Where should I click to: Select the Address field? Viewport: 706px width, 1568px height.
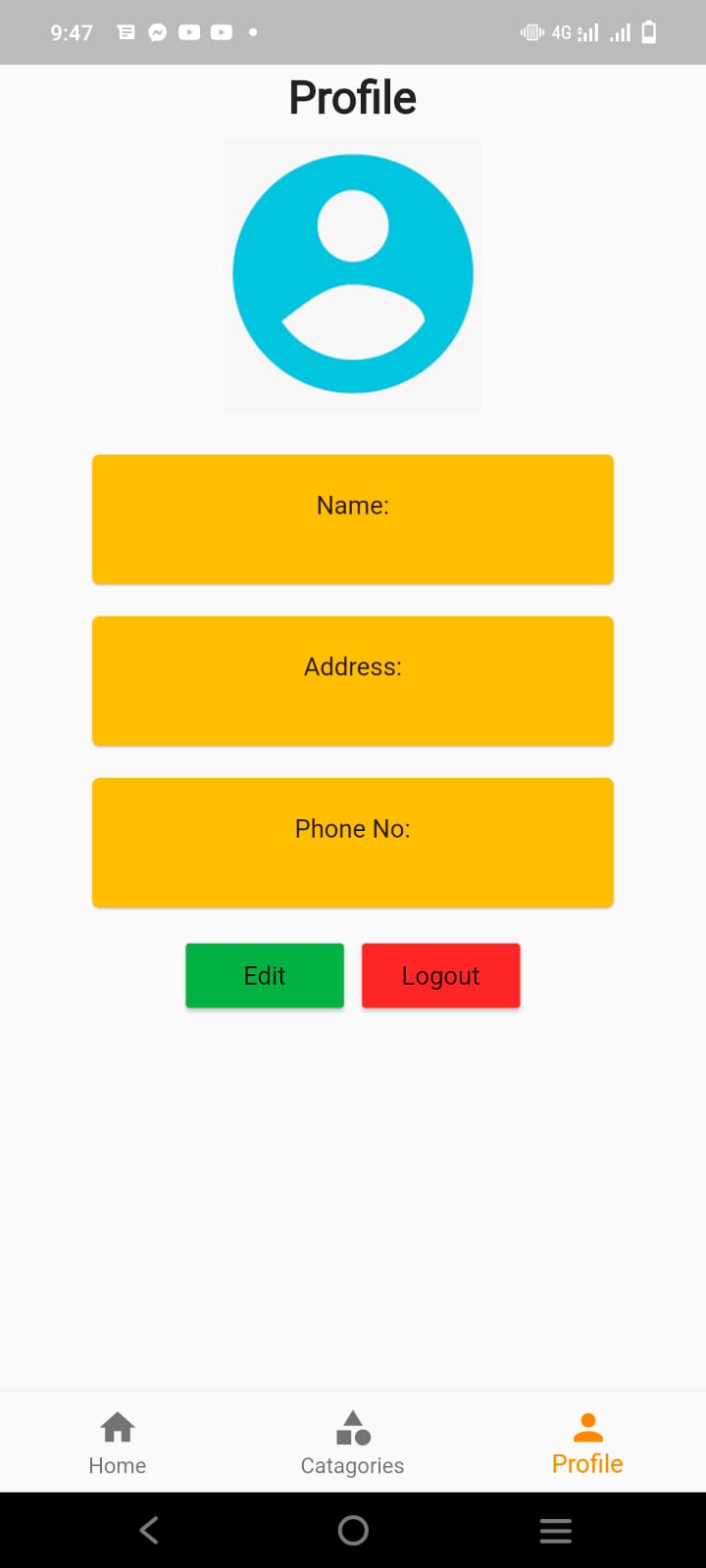click(x=352, y=680)
